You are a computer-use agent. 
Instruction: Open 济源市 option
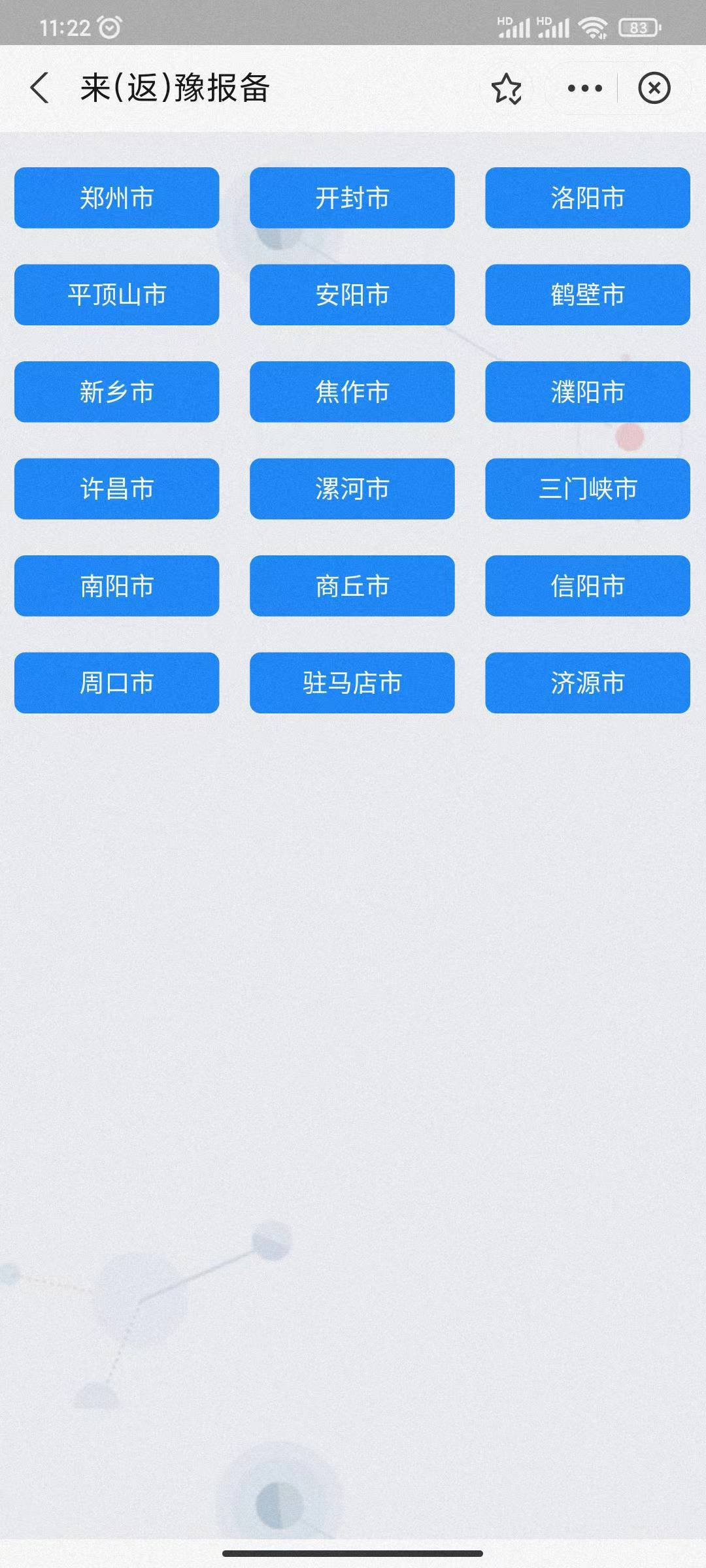click(x=587, y=683)
